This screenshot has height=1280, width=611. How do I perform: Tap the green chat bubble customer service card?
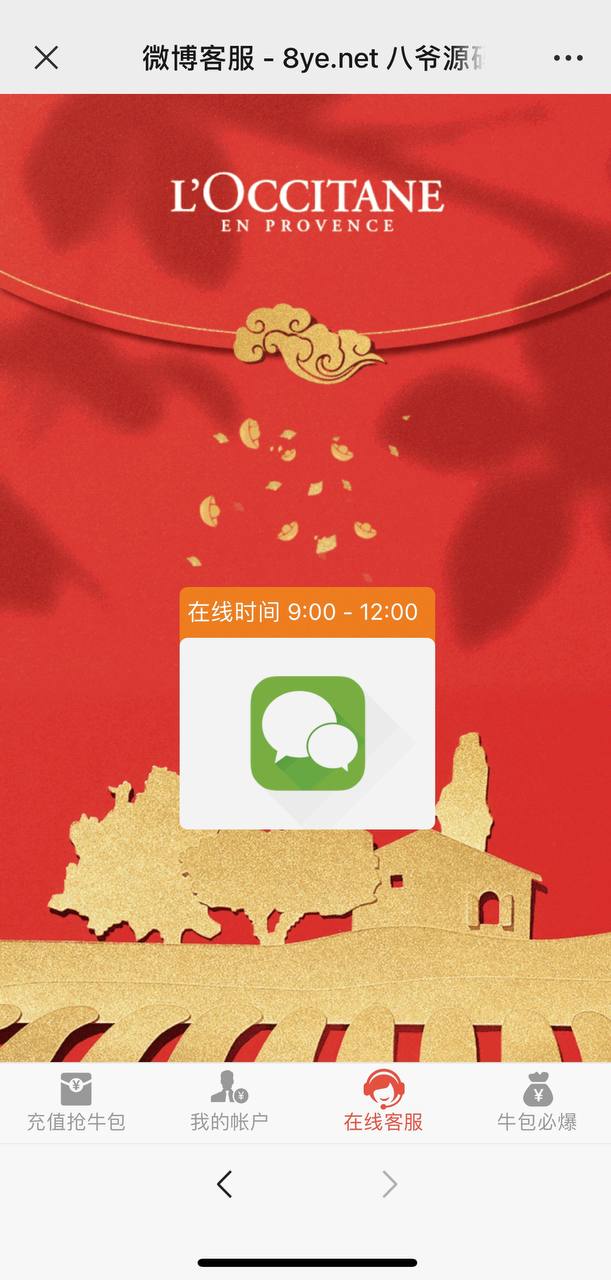(x=307, y=734)
